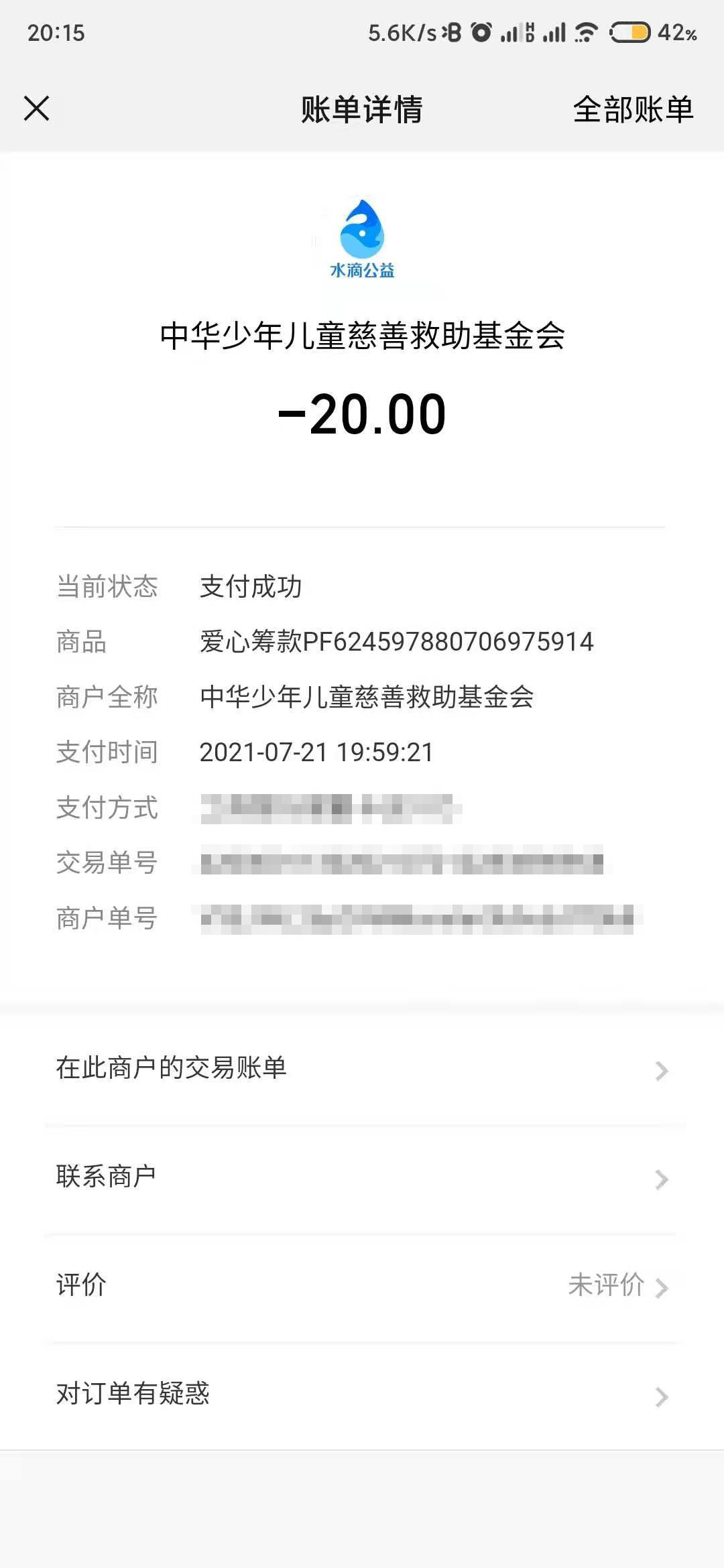724x1568 pixels.
Task: Open the 联系商户 row
Action: (362, 1177)
